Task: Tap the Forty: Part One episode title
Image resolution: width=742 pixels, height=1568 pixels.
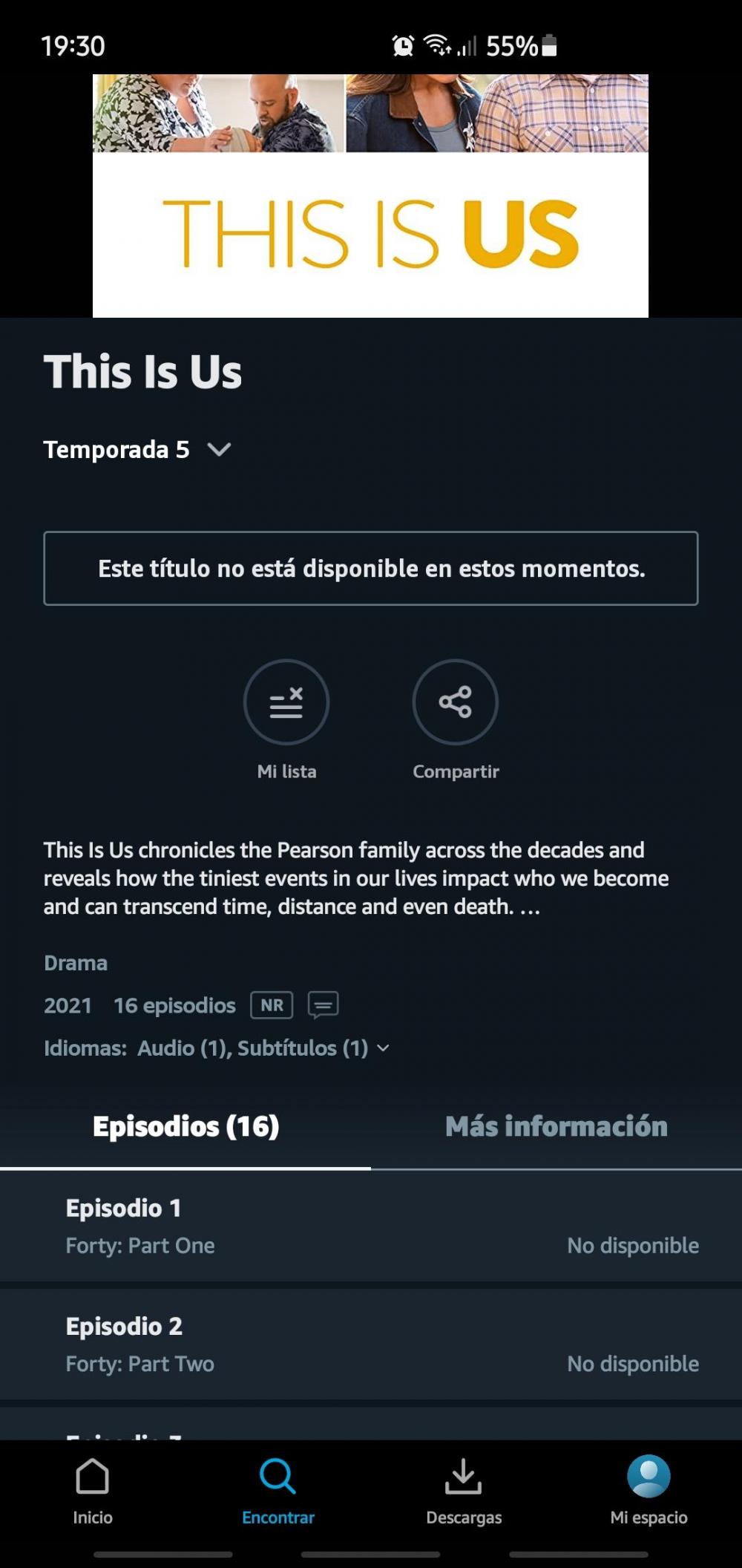Action: point(139,1246)
